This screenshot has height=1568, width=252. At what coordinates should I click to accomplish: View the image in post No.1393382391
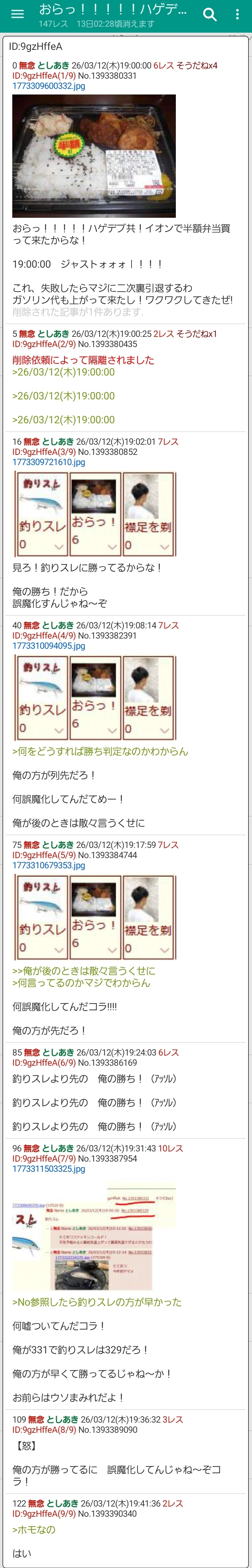pos(95,698)
